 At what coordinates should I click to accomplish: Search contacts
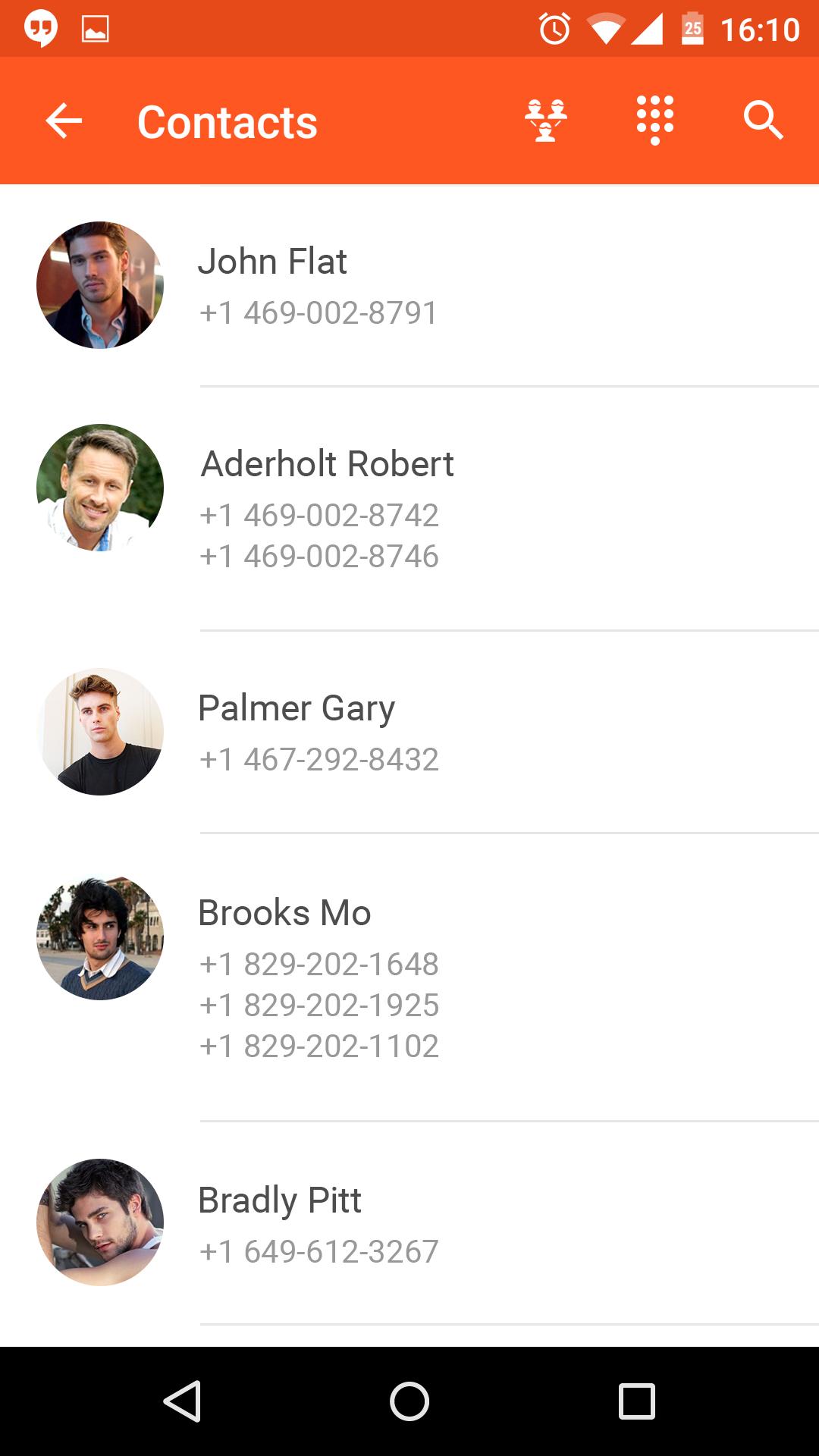pyautogui.click(x=762, y=121)
